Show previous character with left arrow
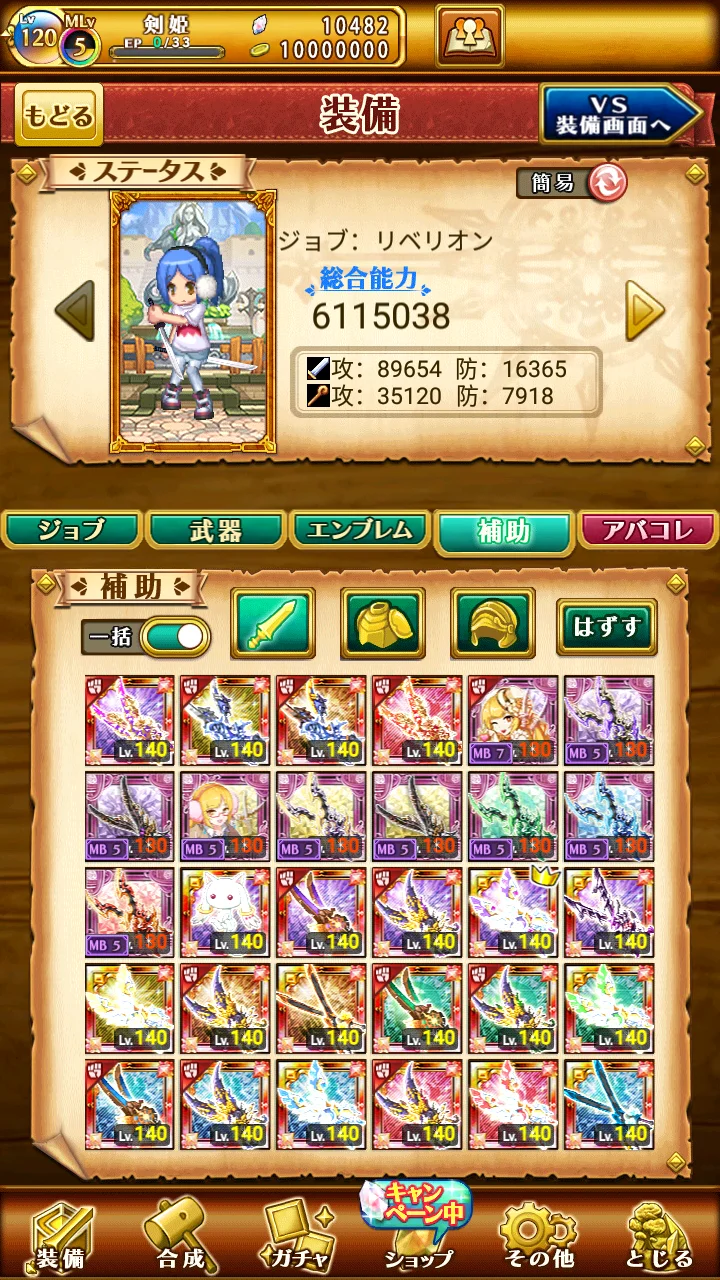720x1280 pixels. (x=74, y=311)
